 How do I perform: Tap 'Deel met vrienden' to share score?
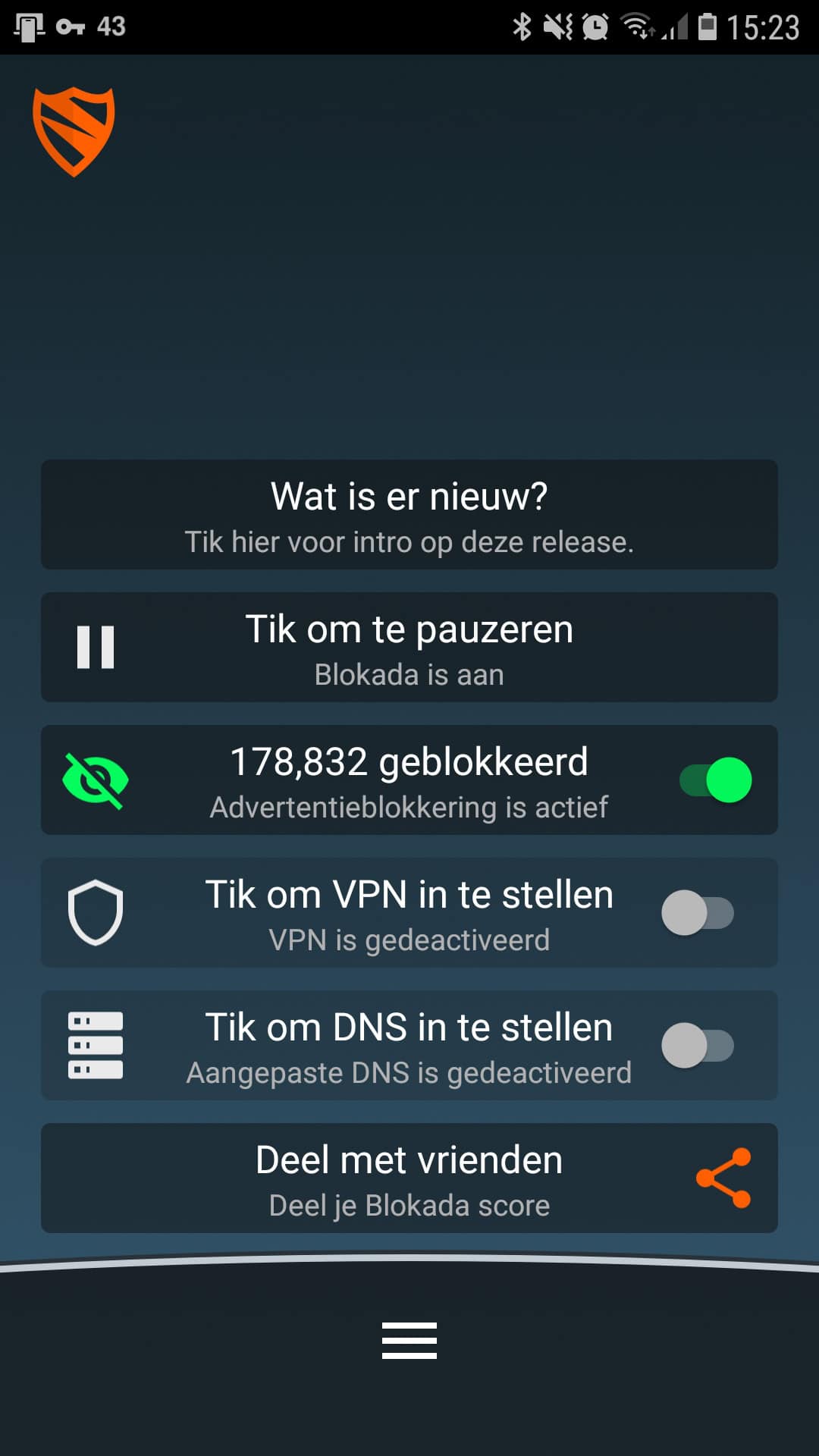click(409, 1177)
